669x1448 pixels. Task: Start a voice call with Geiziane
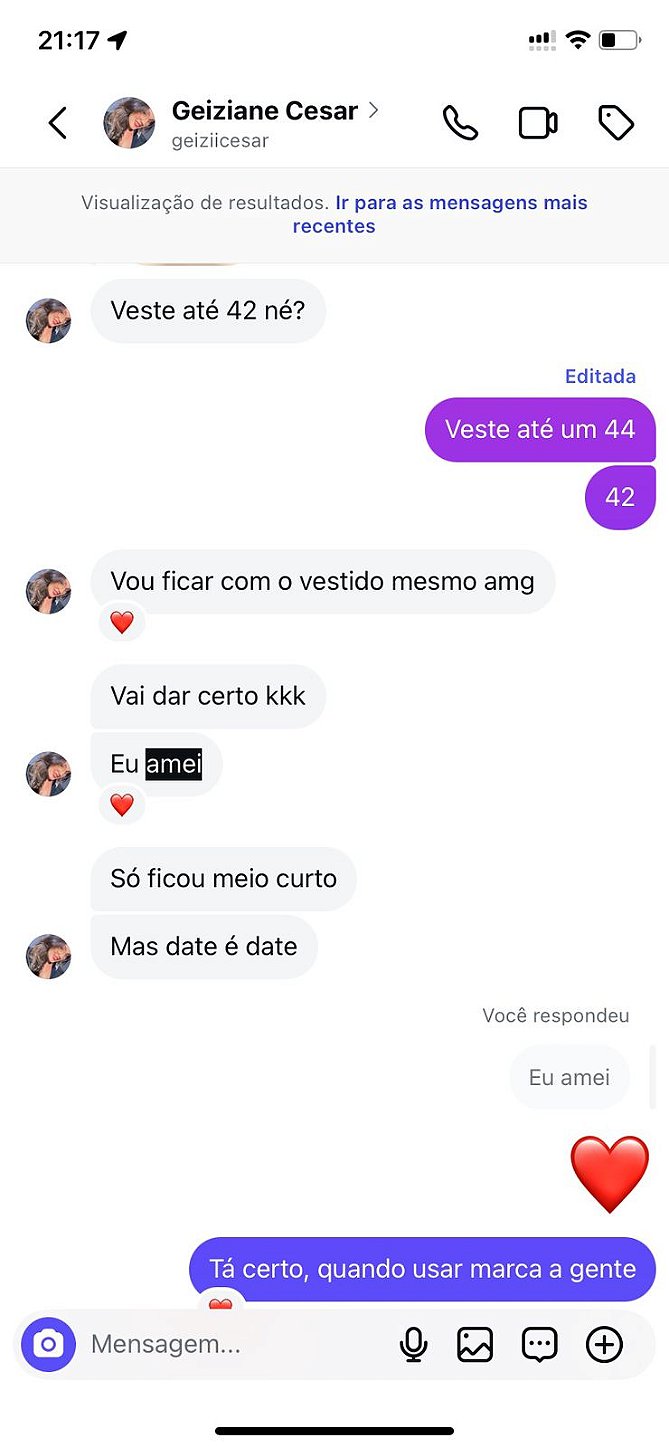460,123
